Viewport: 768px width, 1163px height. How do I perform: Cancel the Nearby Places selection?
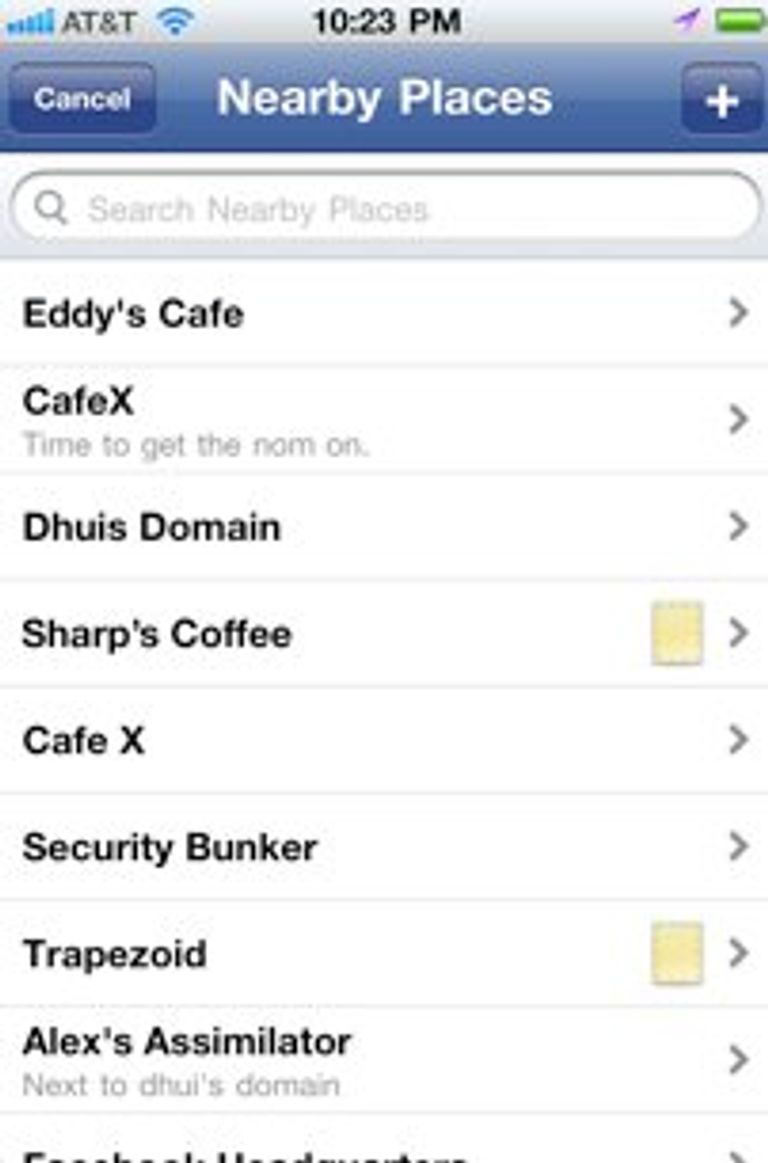tap(82, 98)
